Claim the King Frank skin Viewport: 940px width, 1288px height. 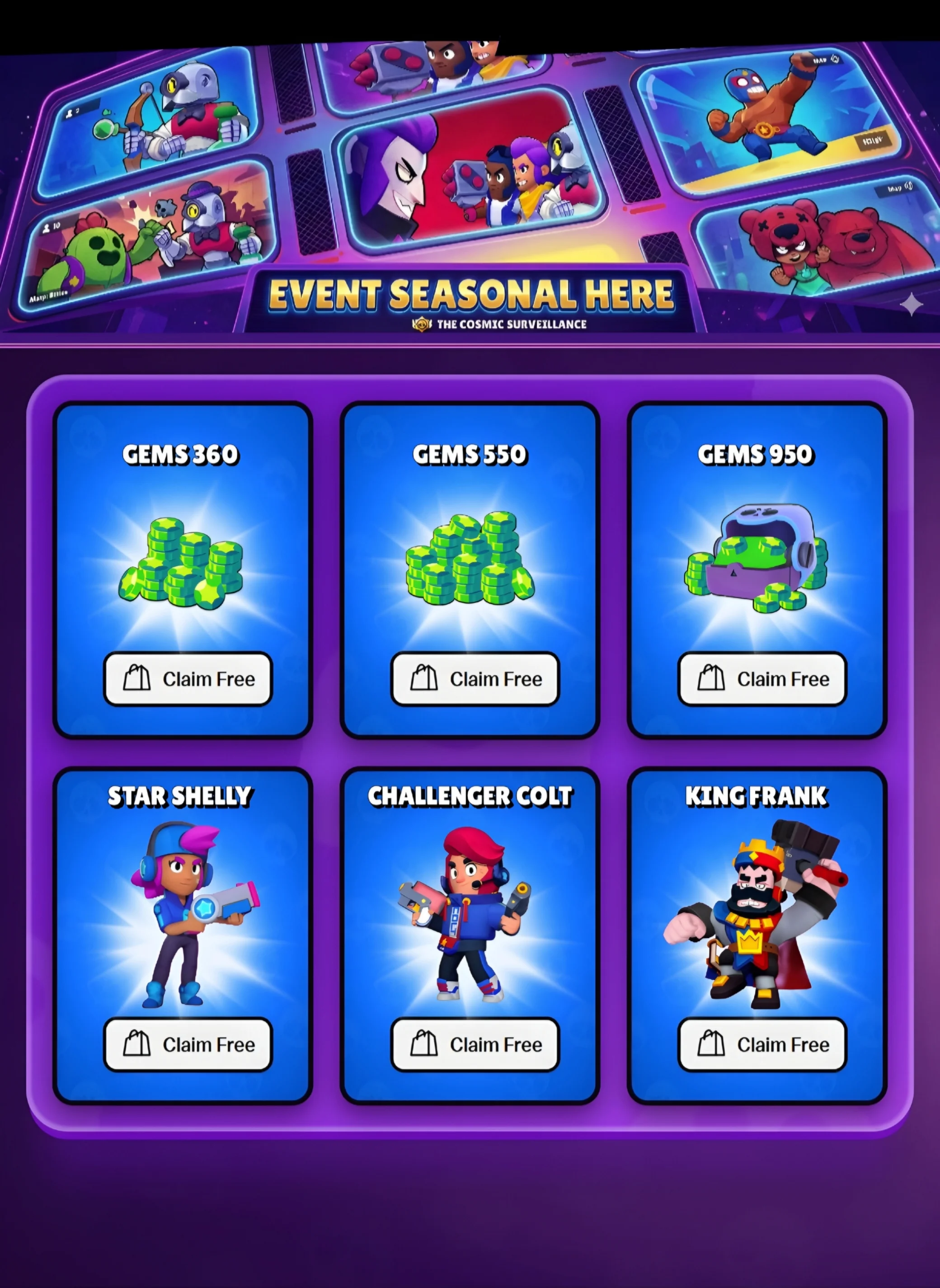(x=762, y=1044)
